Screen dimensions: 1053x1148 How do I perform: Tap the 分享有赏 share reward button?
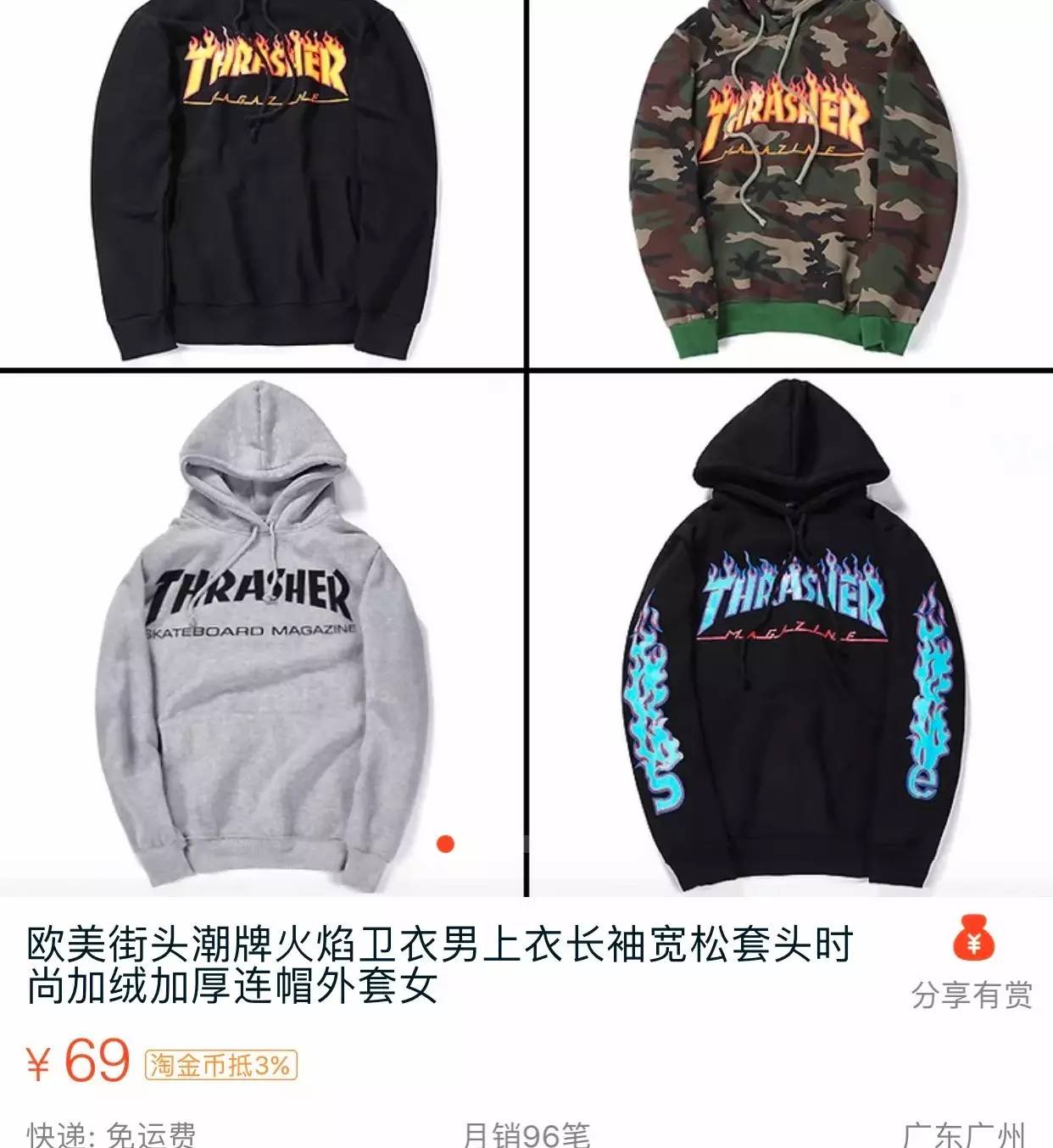(972, 967)
